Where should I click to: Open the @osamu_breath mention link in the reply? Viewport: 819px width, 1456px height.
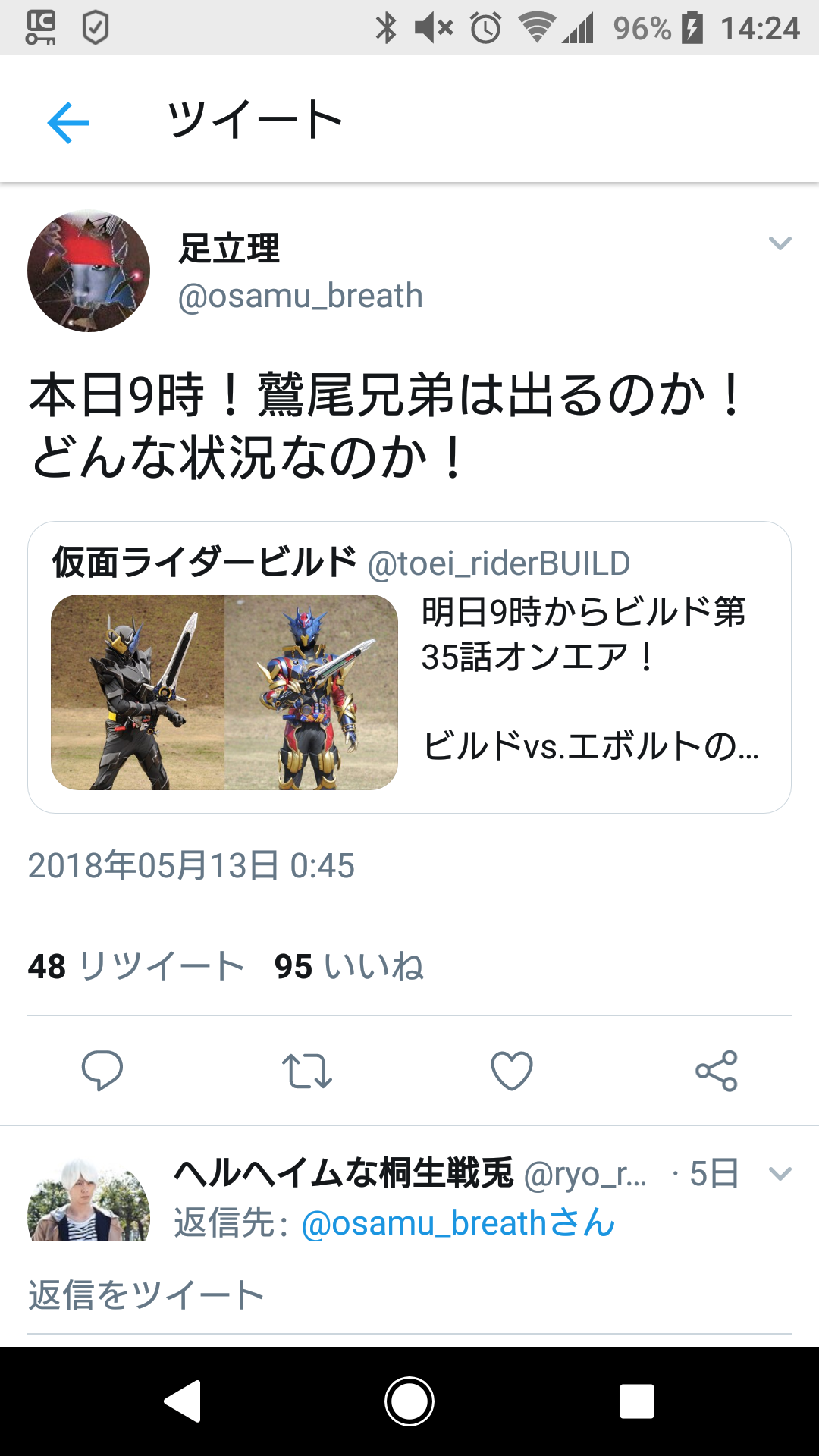pos(457,1222)
